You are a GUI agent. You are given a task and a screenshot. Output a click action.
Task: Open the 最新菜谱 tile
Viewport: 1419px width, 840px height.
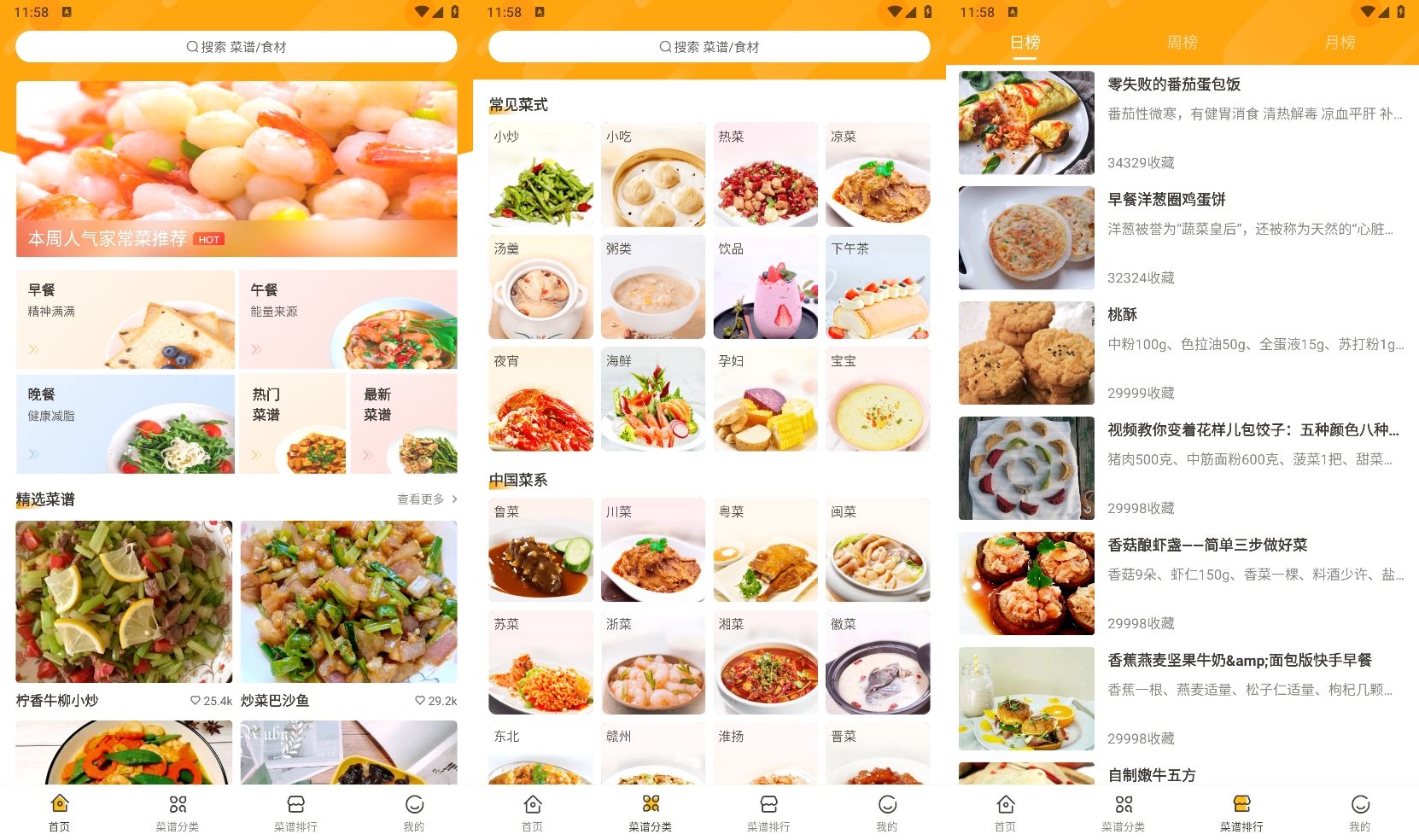404,423
